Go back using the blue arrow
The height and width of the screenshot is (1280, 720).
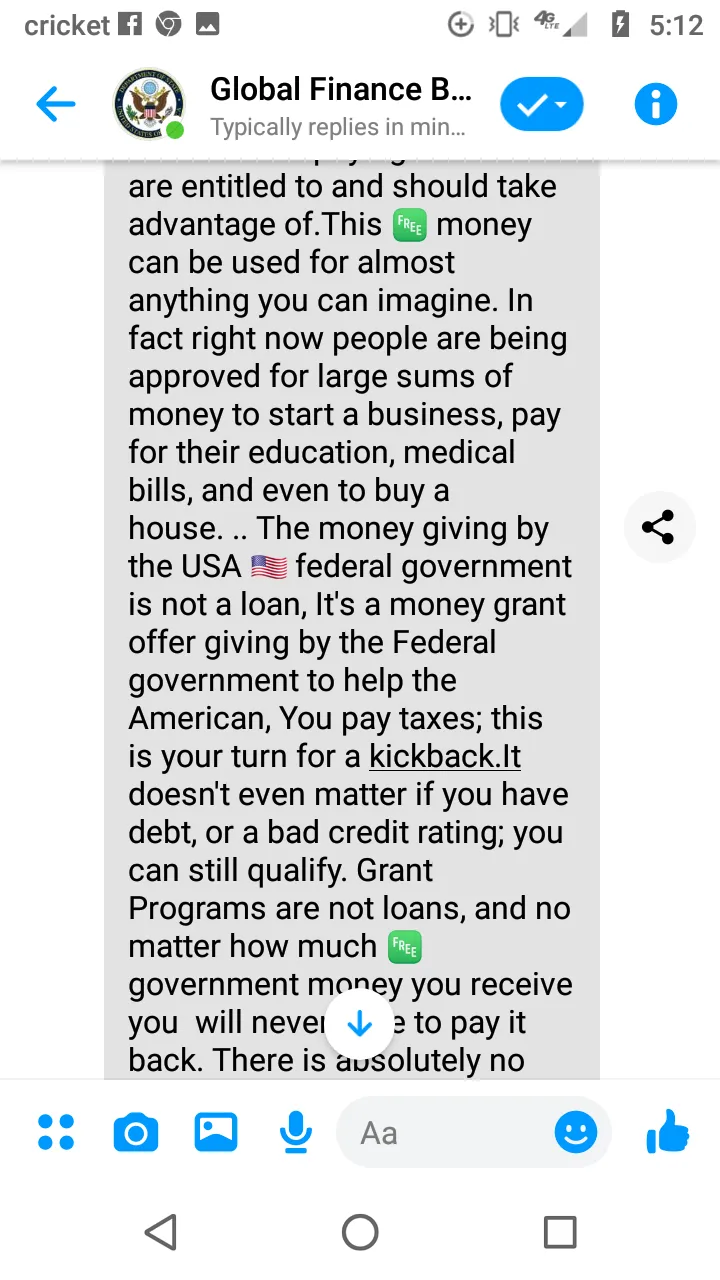[x=56, y=104]
